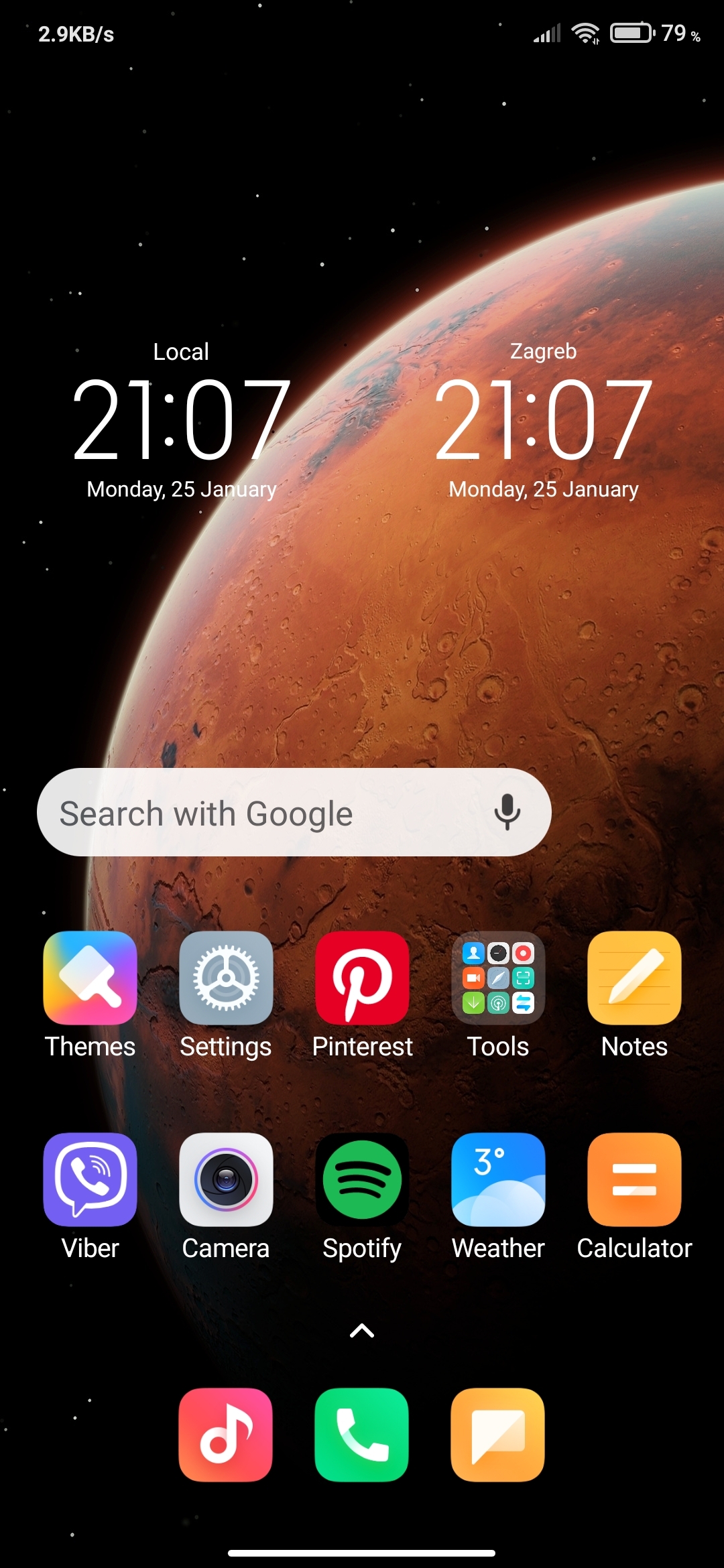Launch Pinterest

(362, 978)
